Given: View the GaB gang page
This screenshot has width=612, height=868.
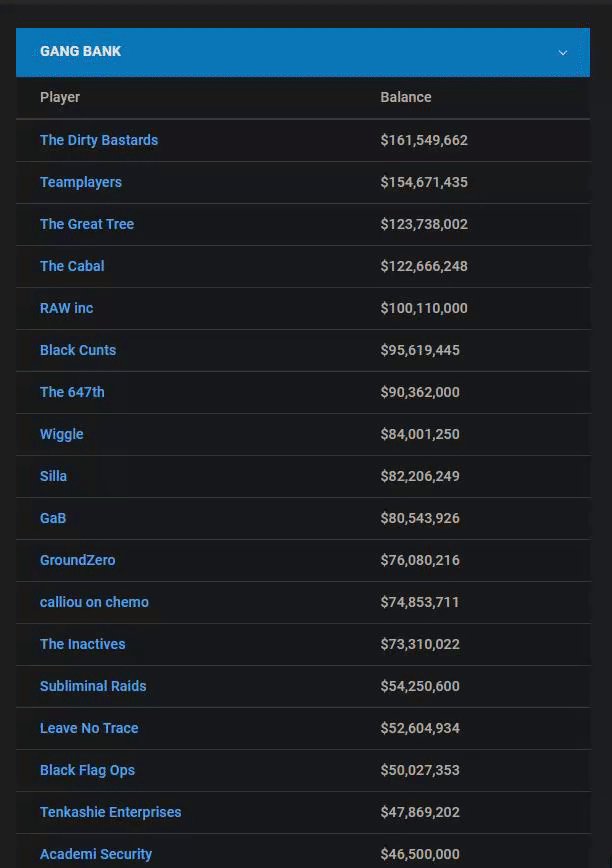Looking at the screenshot, I should click(x=53, y=518).
